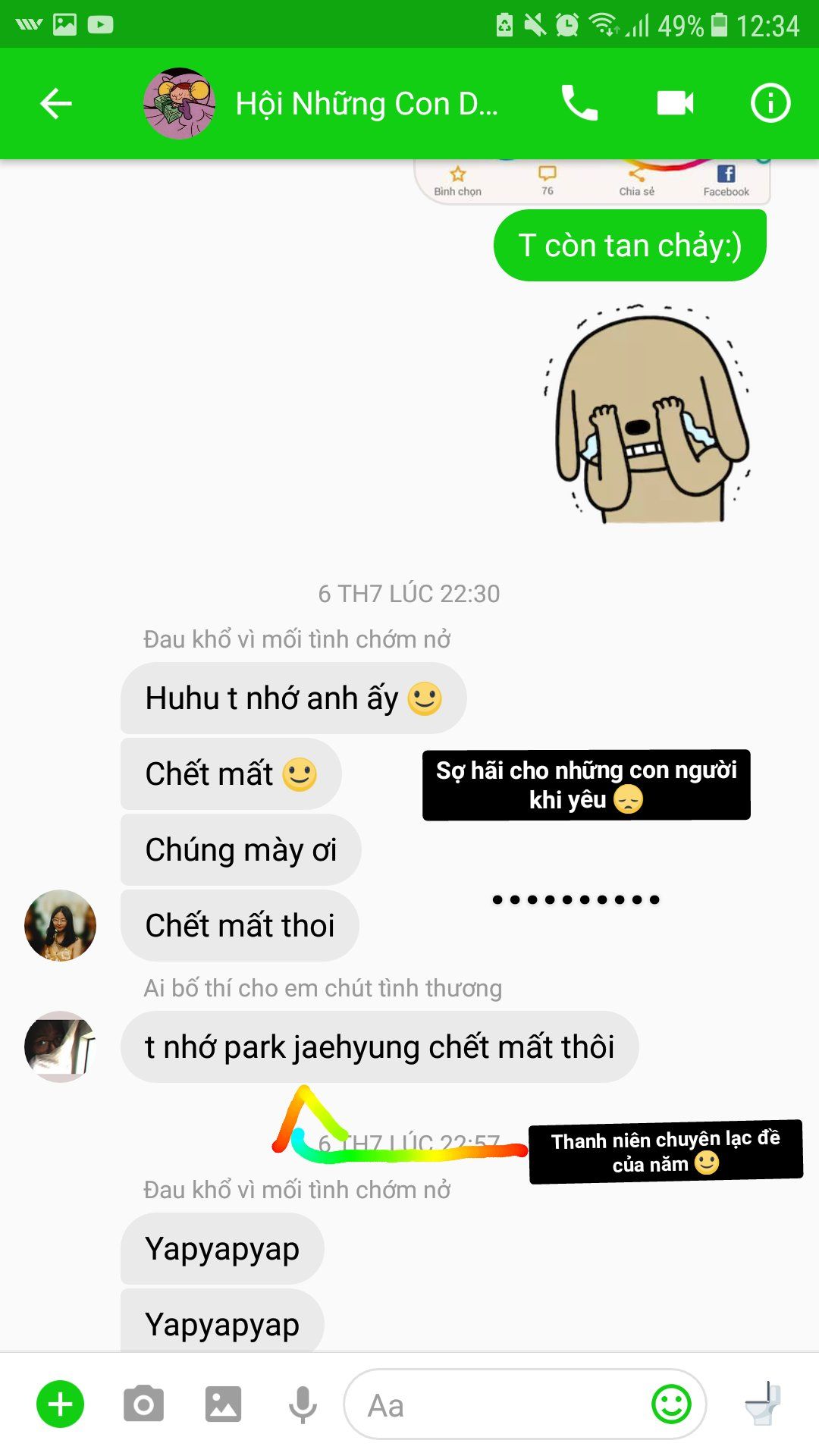Open the avatar next to the park jaehyung message
Image resolution: width=819 pixels, height=1456 pixels.
tap(61, 1046)
